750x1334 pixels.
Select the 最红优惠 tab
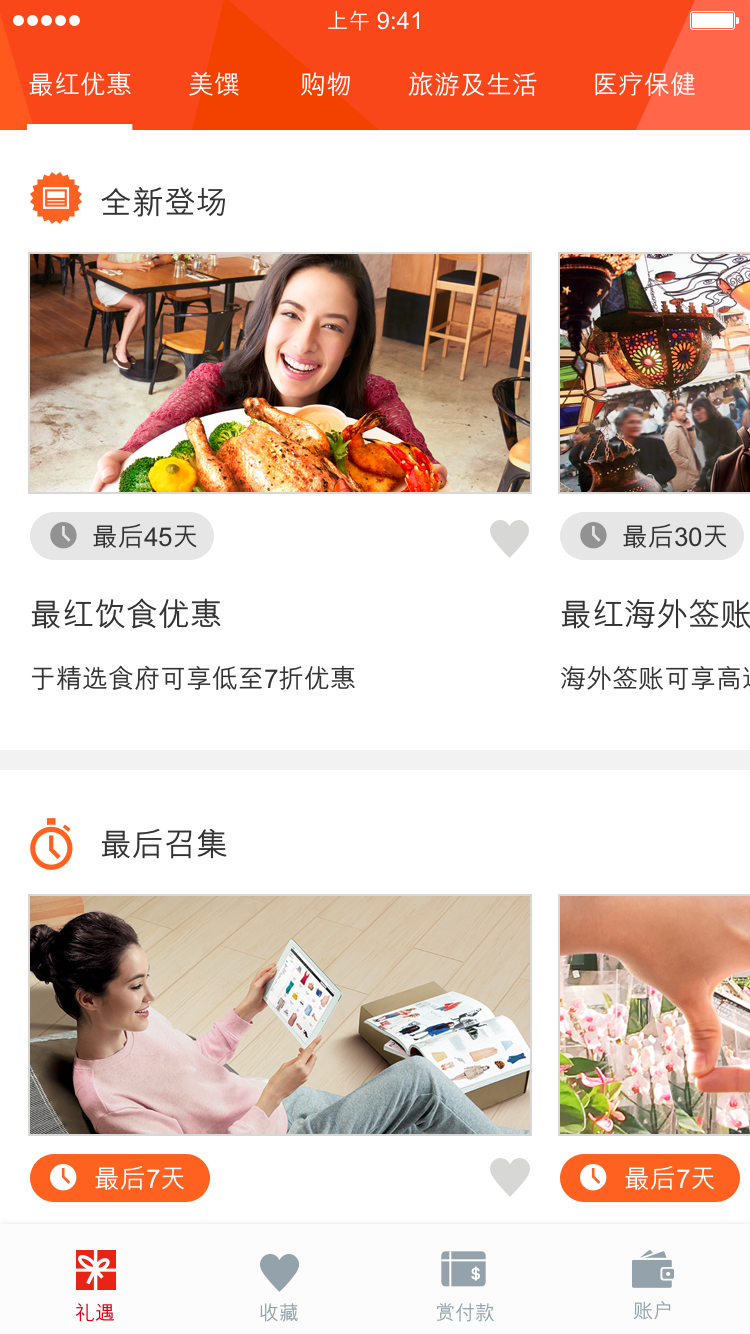click(x=80, y=85)
